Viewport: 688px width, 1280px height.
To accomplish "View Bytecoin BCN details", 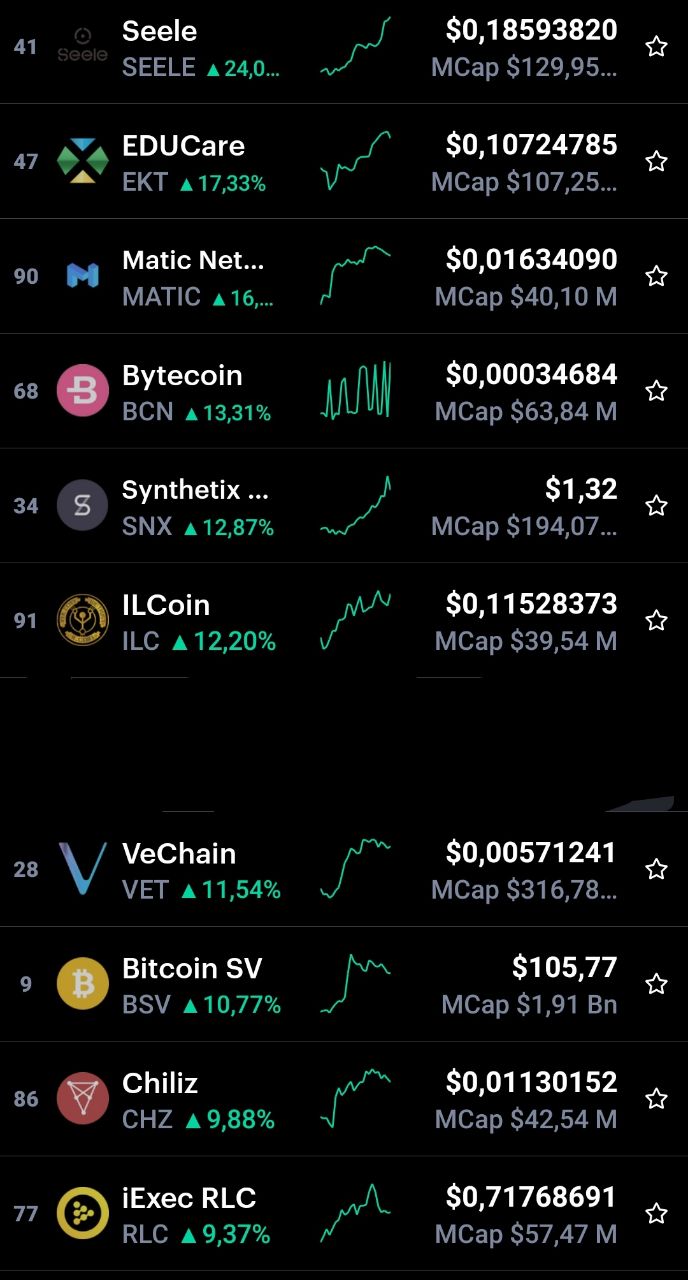I will [344, 391].
